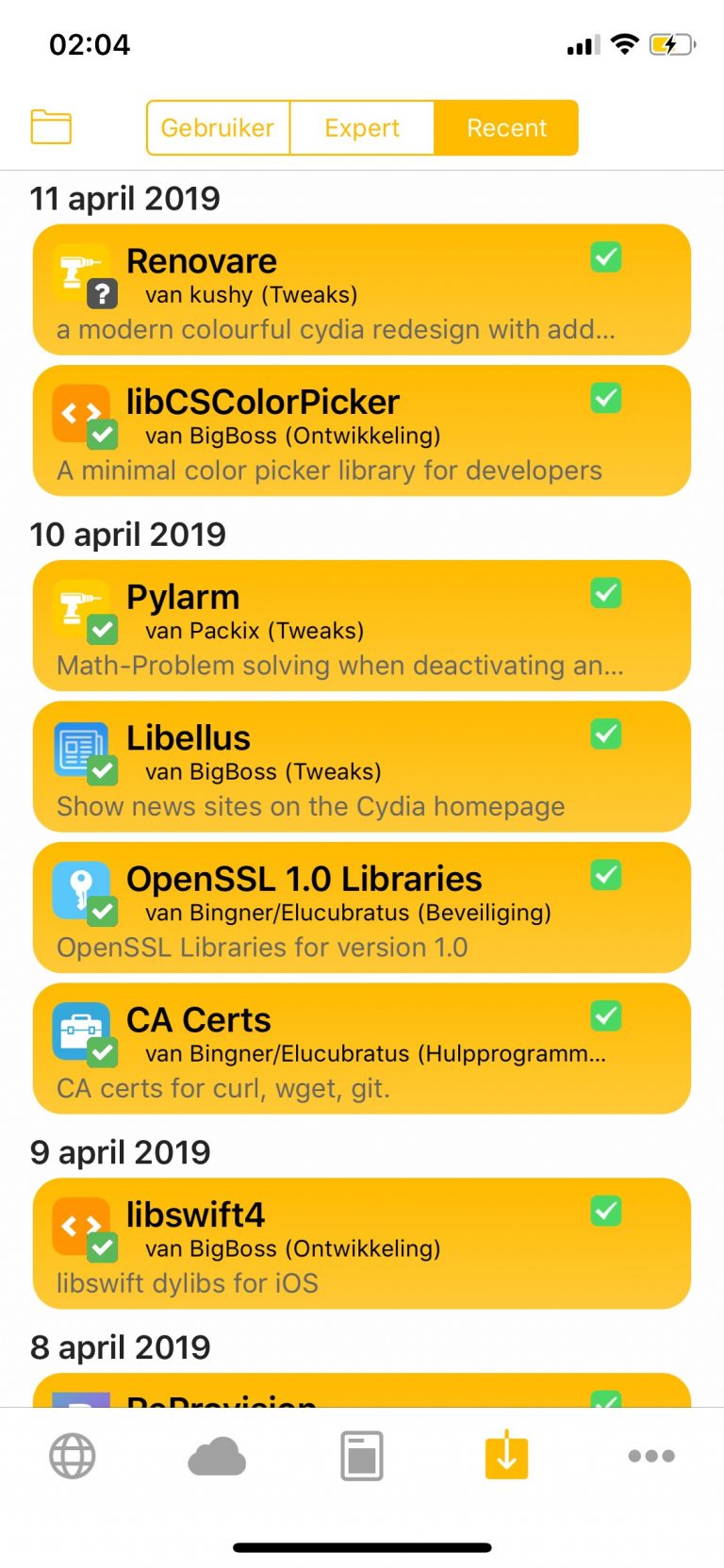Switch to the Expert segment
The image size is (724, 1568).
pyautogui.click(x=362, y=128)
